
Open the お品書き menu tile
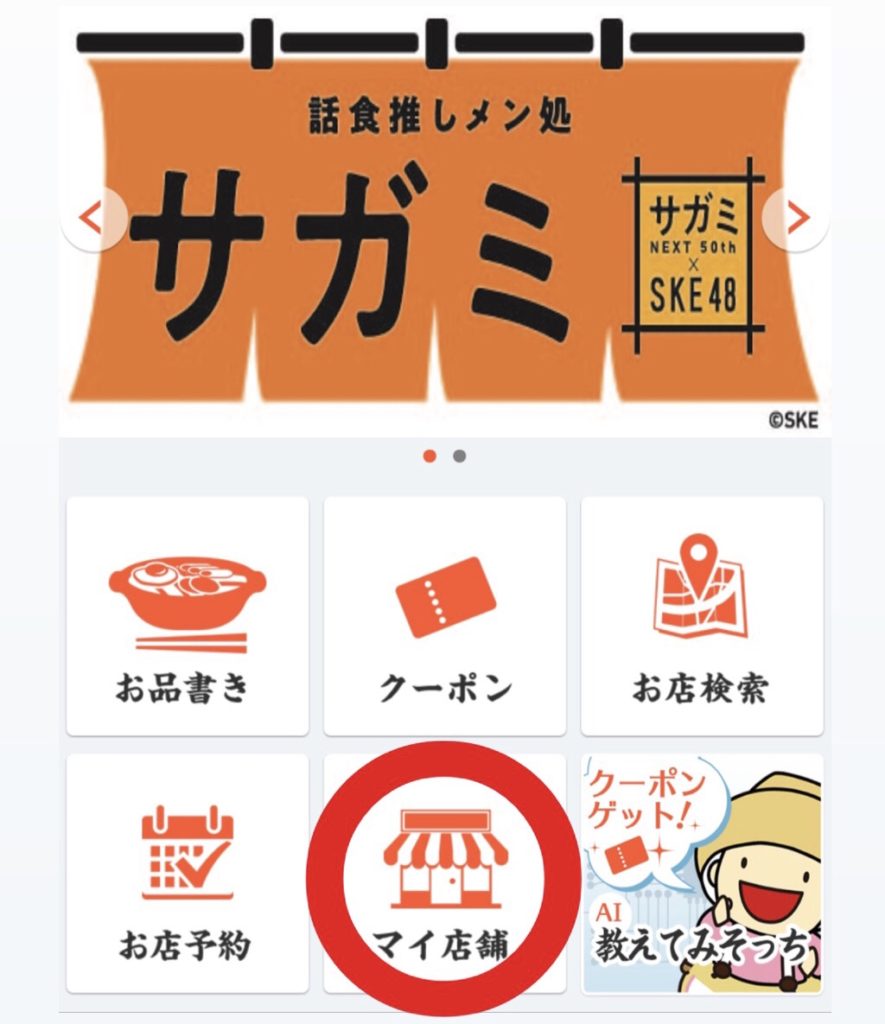(x=187, y=616)
